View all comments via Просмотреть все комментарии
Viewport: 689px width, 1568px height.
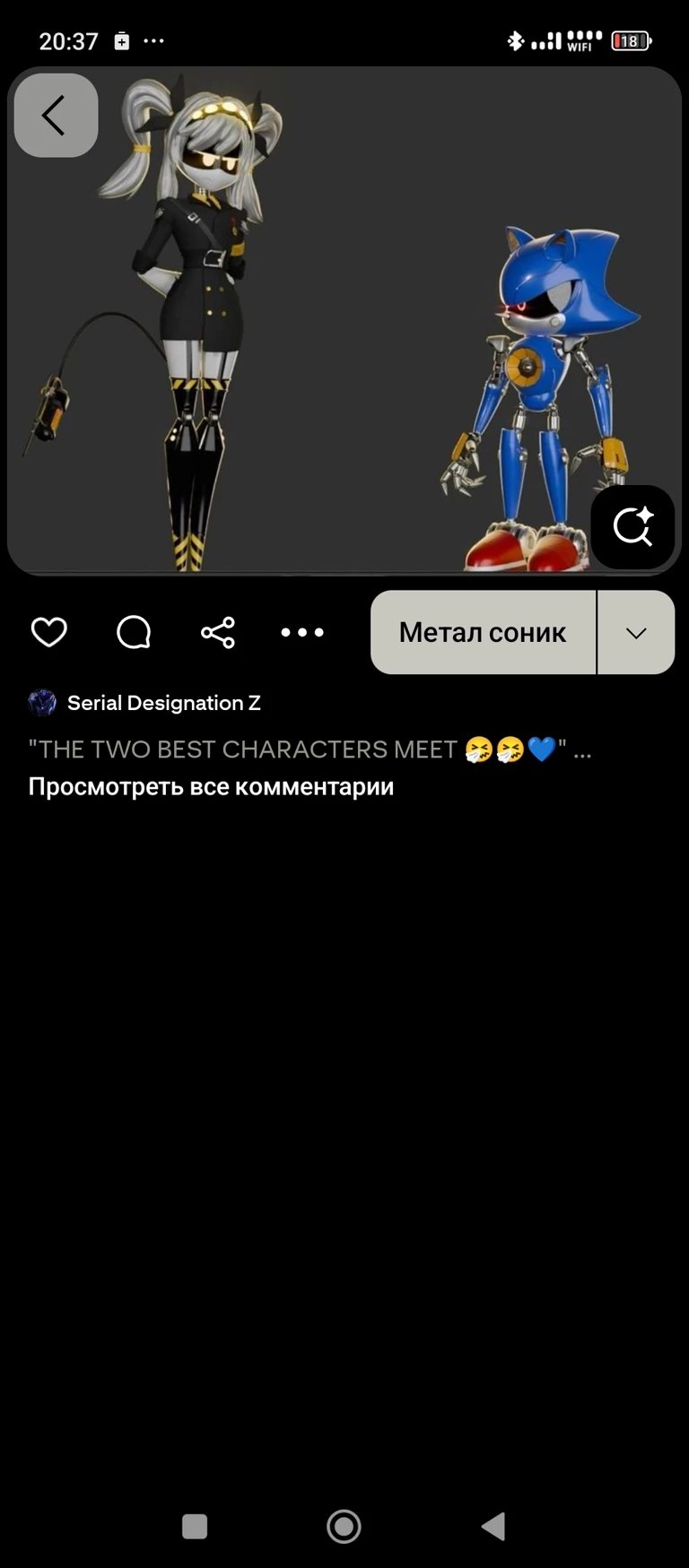(x=211, y=786)
